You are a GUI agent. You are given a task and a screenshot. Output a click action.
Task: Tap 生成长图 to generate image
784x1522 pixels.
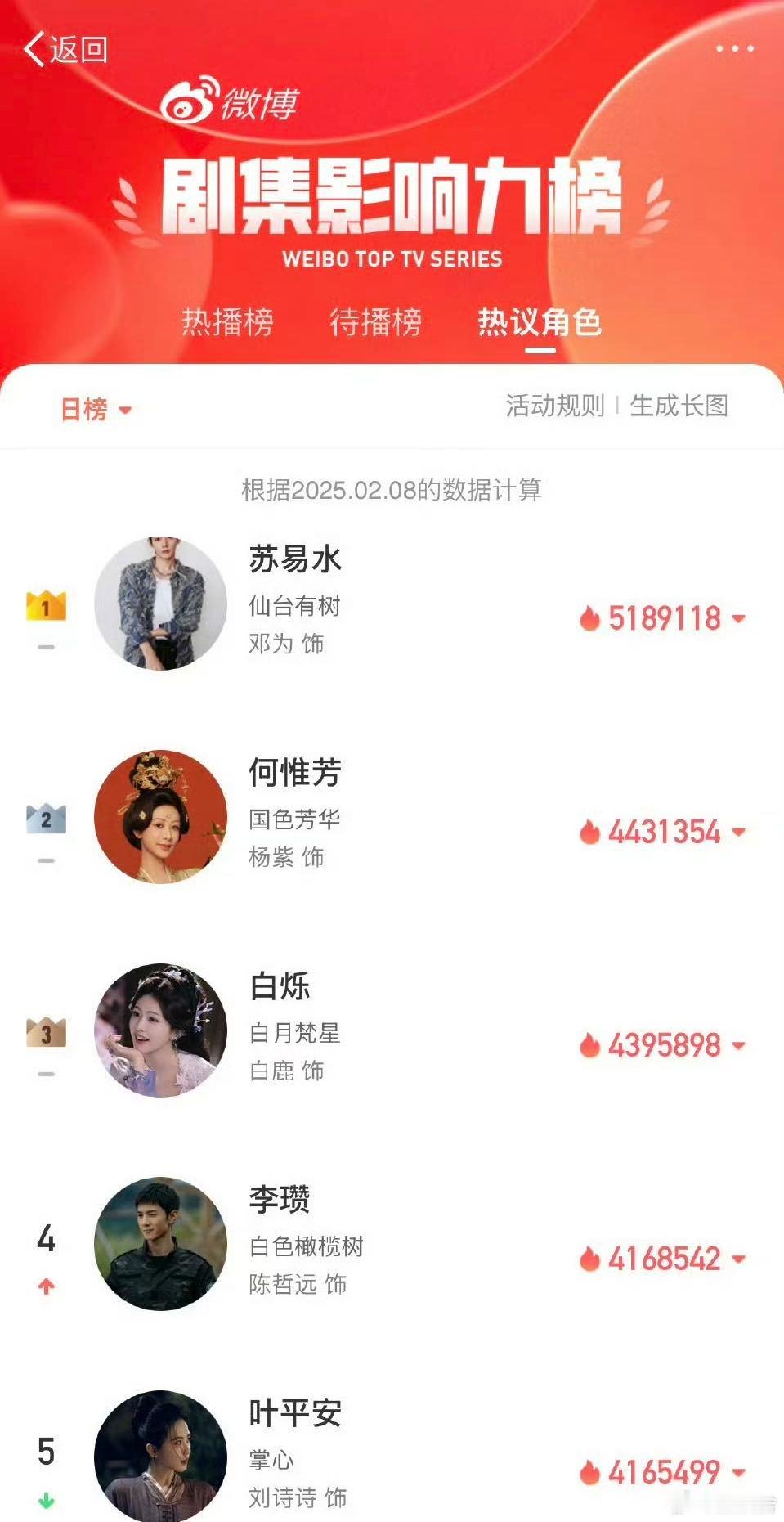click(x=679, y=406)
